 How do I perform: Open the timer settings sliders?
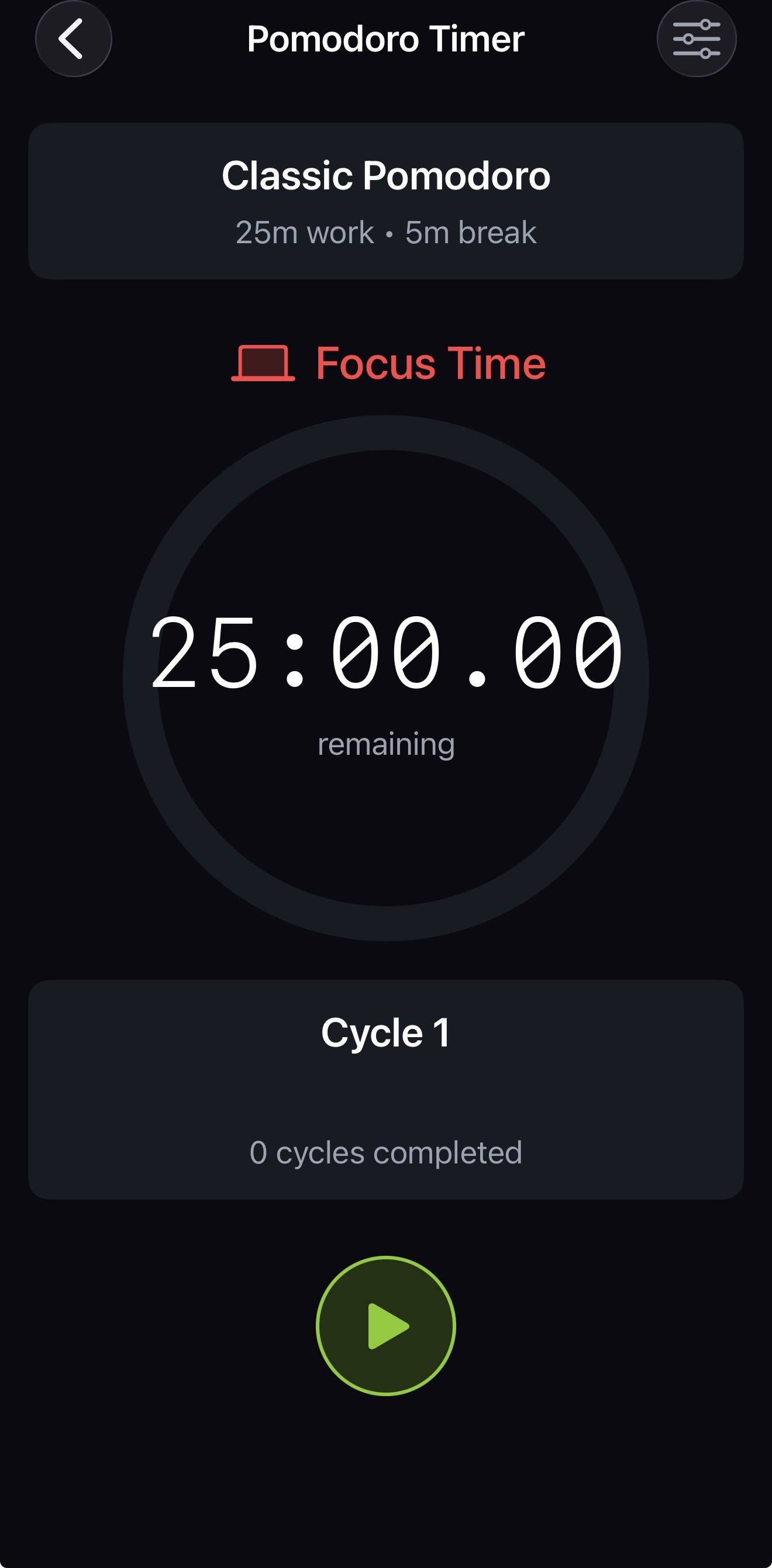696,39
